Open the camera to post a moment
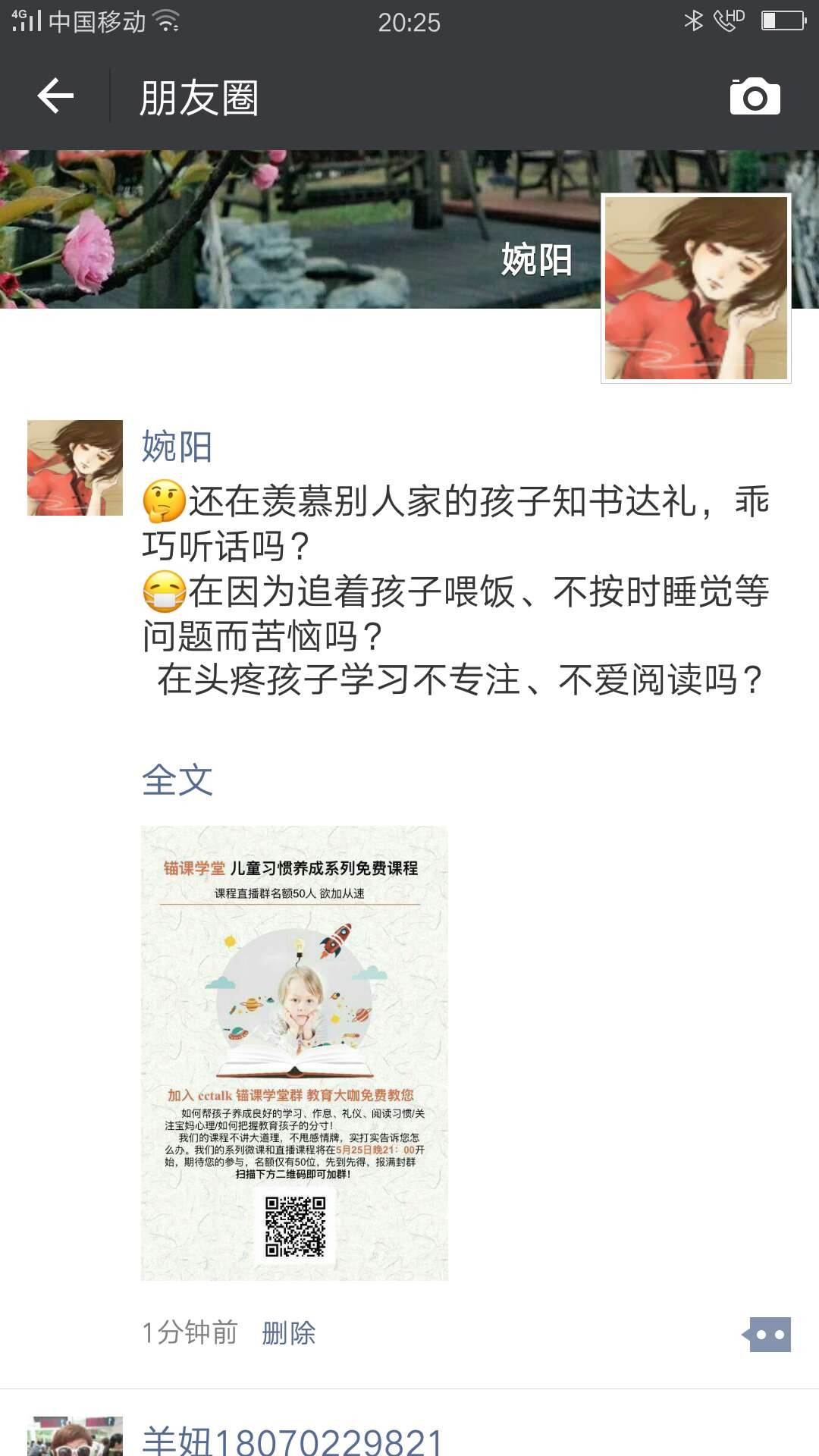Screen dimensions: 819x1456 pos(755,96)
